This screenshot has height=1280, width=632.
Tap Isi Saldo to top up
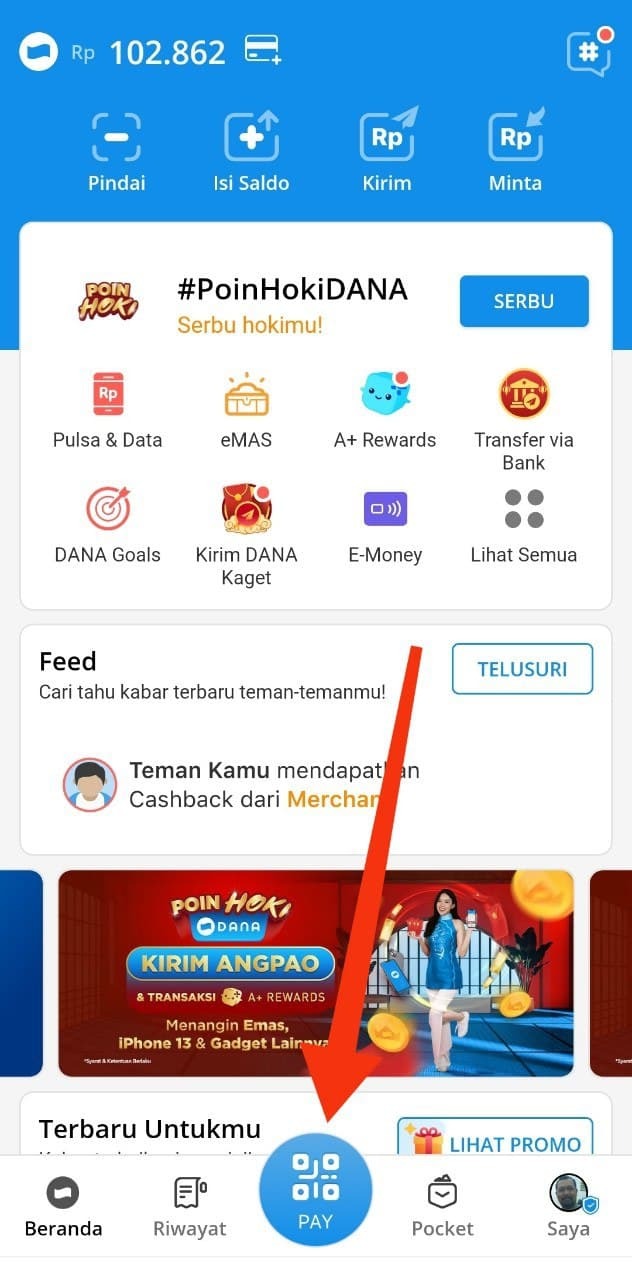[x=251, y=151]
